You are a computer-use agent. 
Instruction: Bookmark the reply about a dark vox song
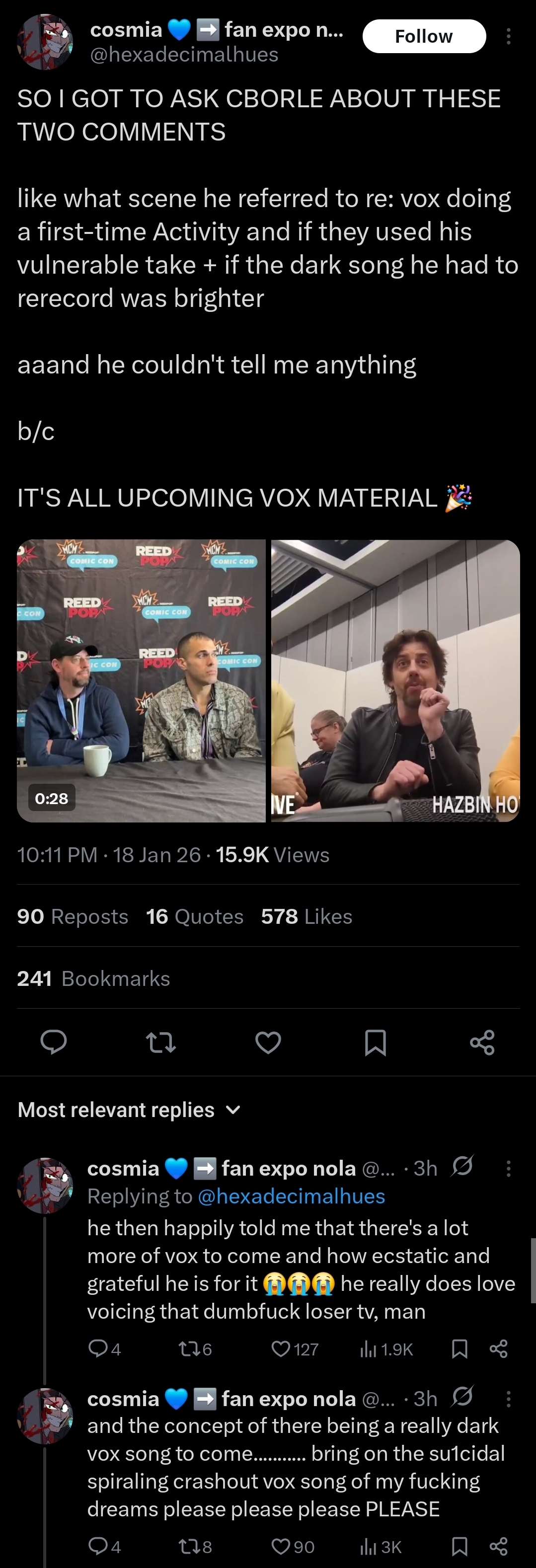460,1547
